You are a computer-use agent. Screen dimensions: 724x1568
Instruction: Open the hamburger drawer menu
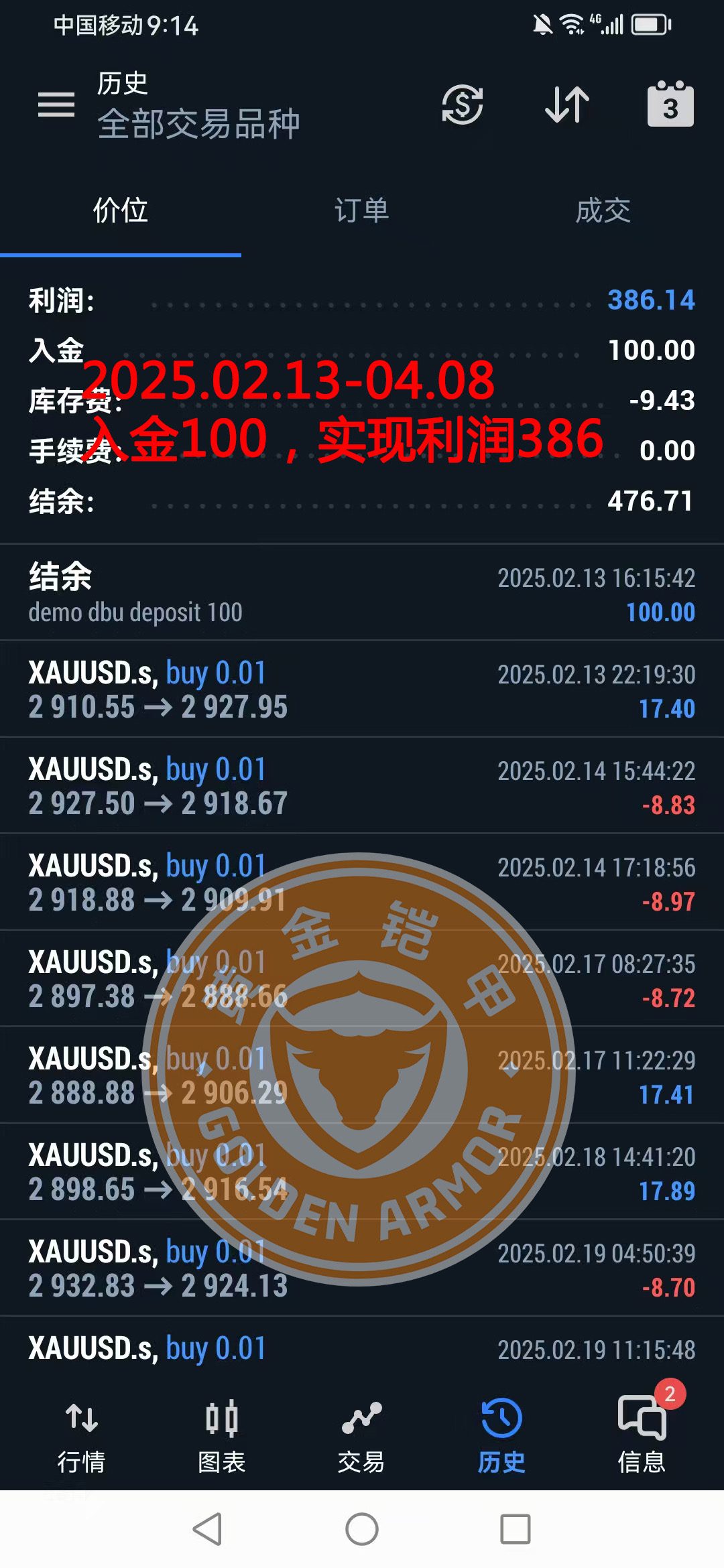(x=56, y=105)
